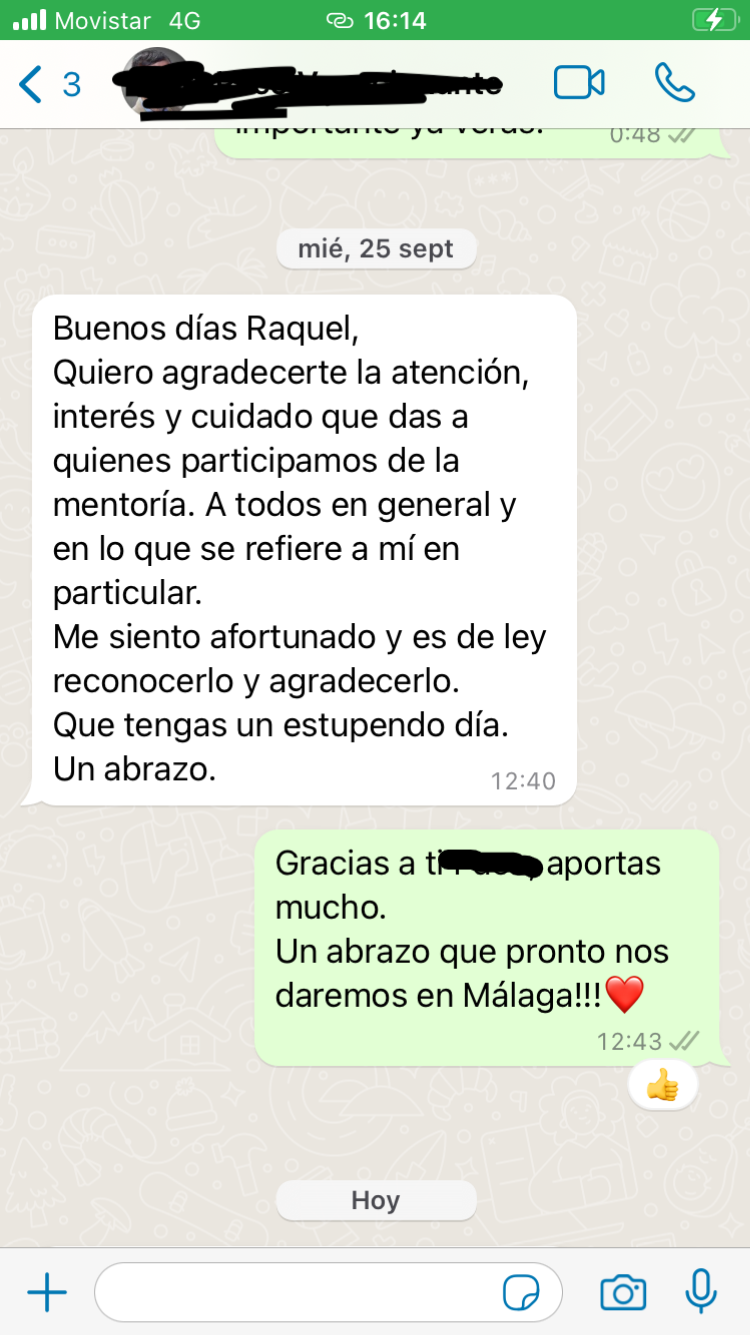Viewport: 750px width, 1335px height.
Task: Open the sticker picker in message field
Action: (521, 1293)
